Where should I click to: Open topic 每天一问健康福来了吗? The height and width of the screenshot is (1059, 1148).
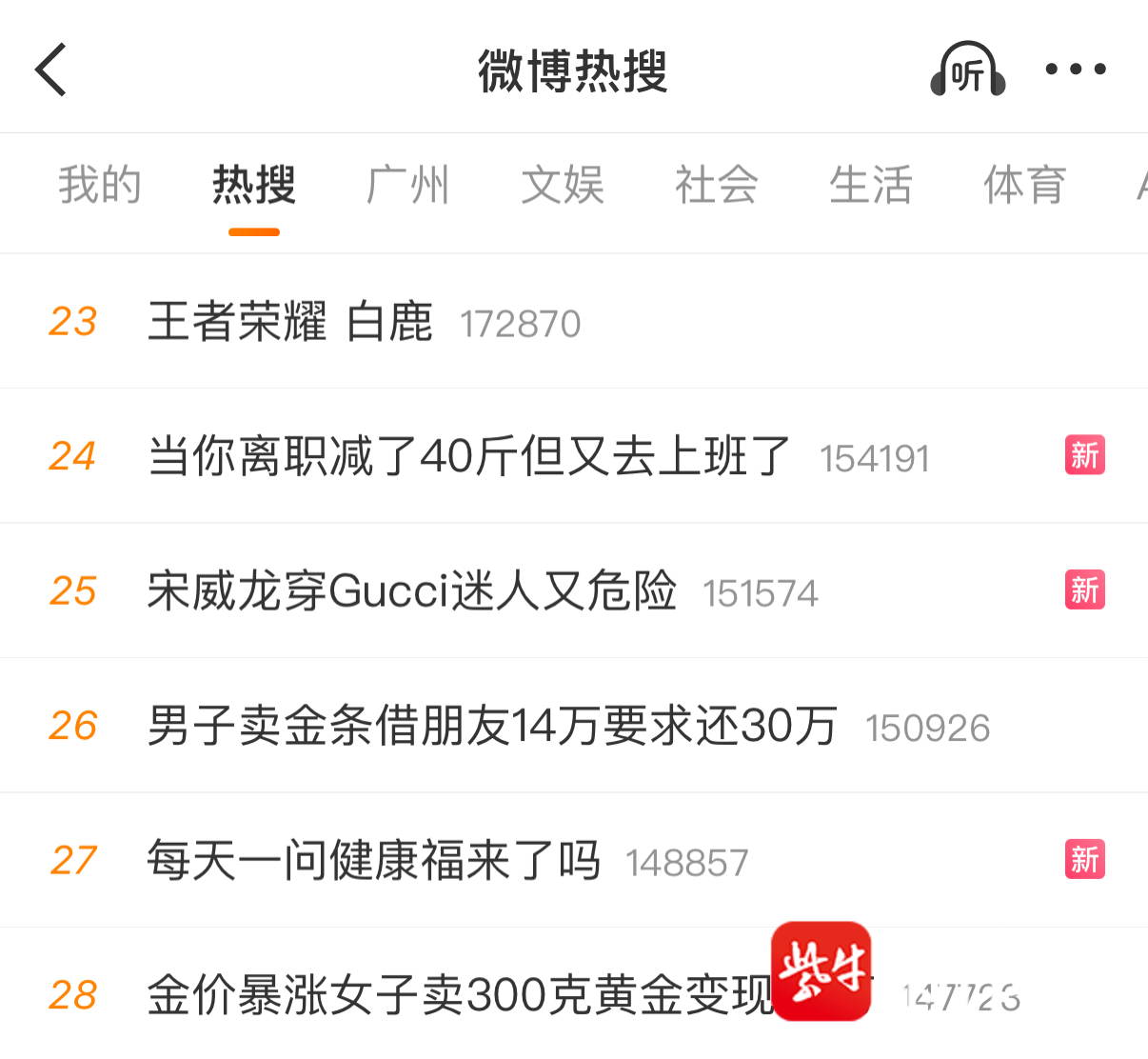373,861
